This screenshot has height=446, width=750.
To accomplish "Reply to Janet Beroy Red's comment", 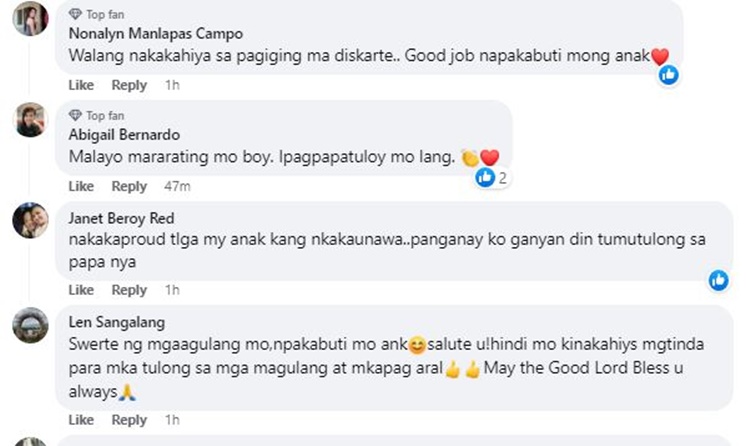I will point(129,290).
